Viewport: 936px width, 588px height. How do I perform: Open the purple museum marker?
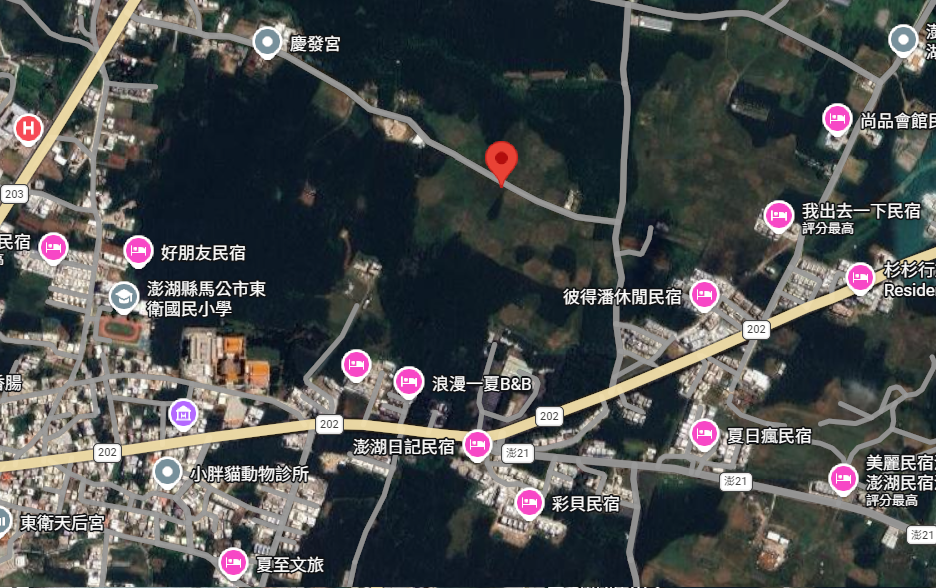[183, 412]
